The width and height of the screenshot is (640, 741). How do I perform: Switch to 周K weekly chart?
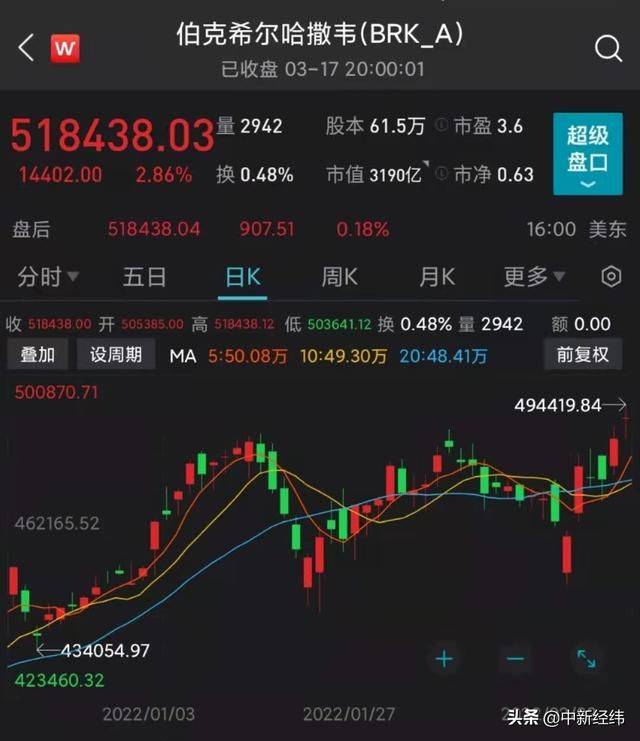[x=339, y=277]
